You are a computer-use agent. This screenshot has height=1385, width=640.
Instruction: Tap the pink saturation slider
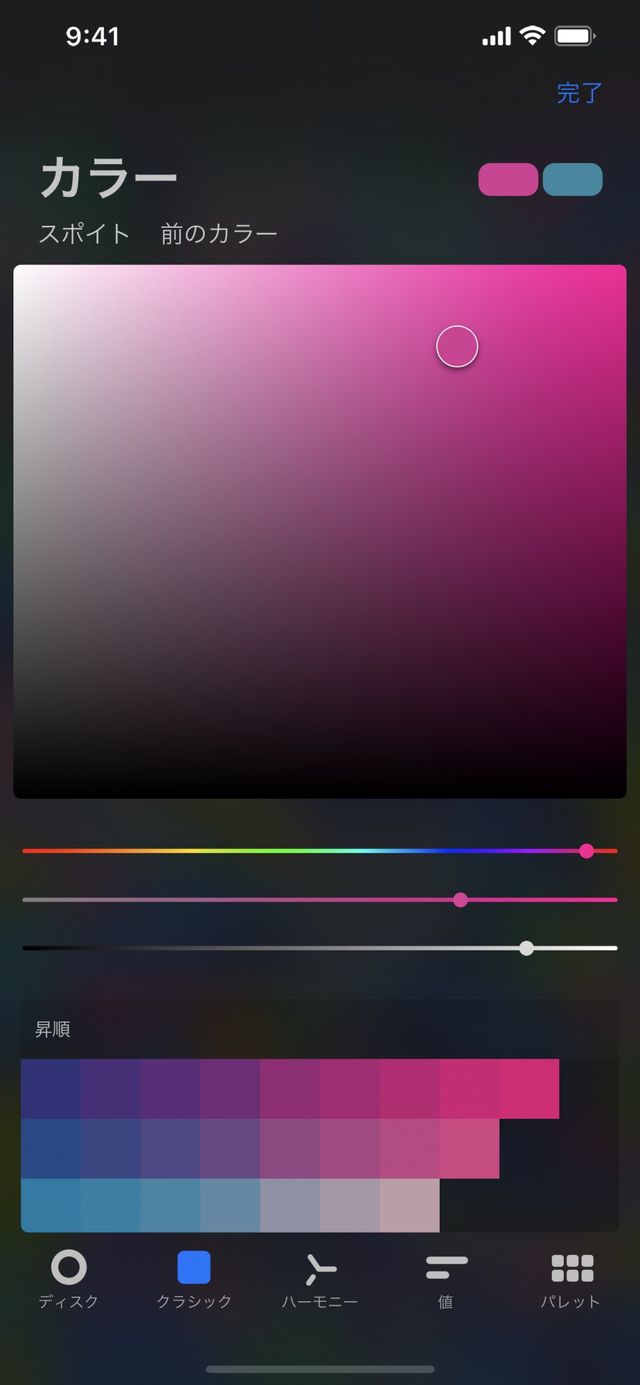[320, 900]
